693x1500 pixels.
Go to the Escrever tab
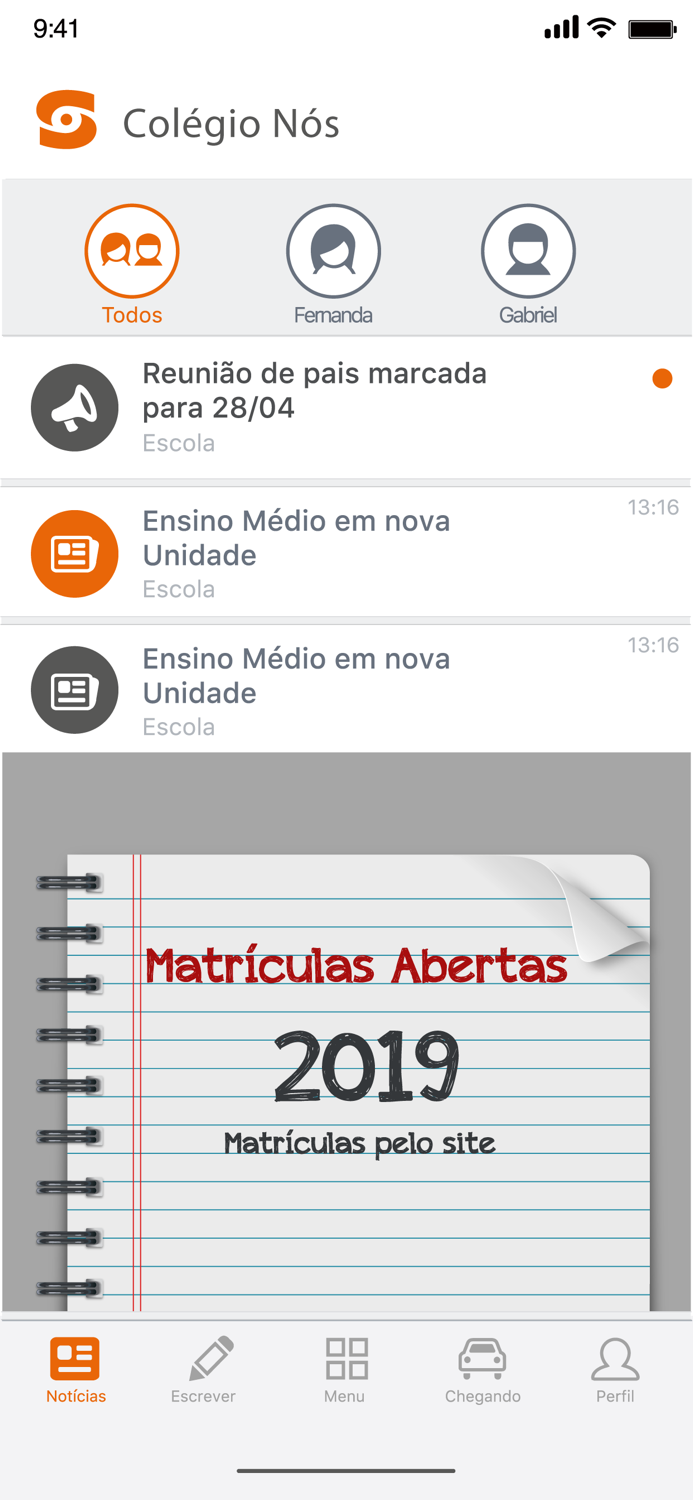tap(204, 1368)
